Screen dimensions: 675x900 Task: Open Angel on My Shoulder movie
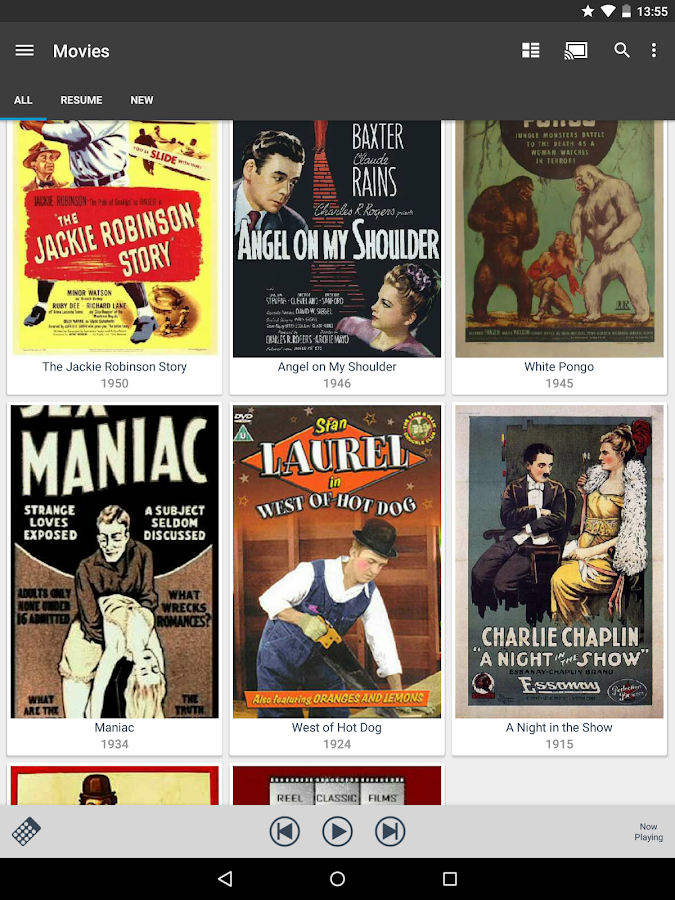[337, 250]
